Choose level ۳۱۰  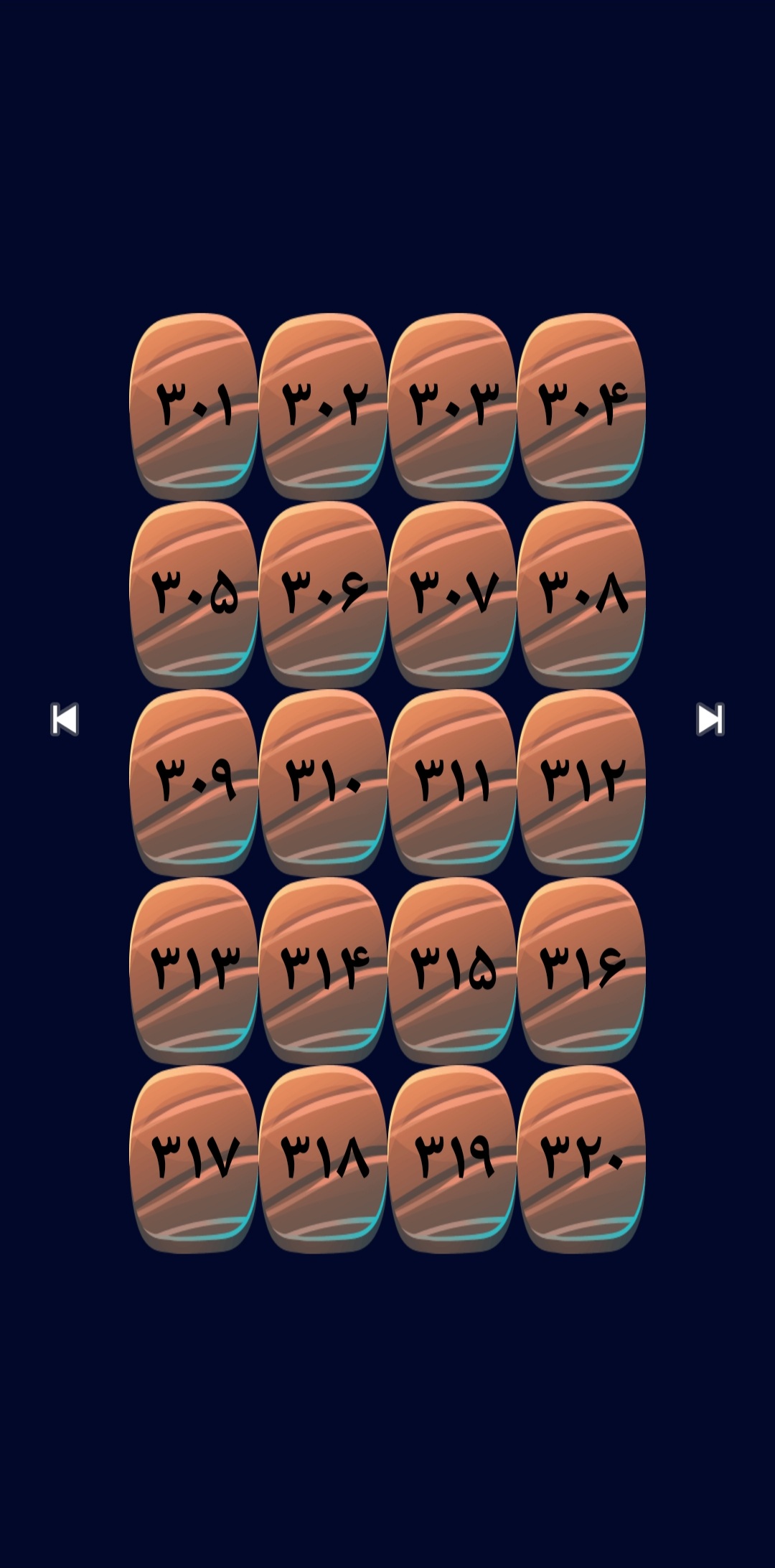tap(323, 782)
